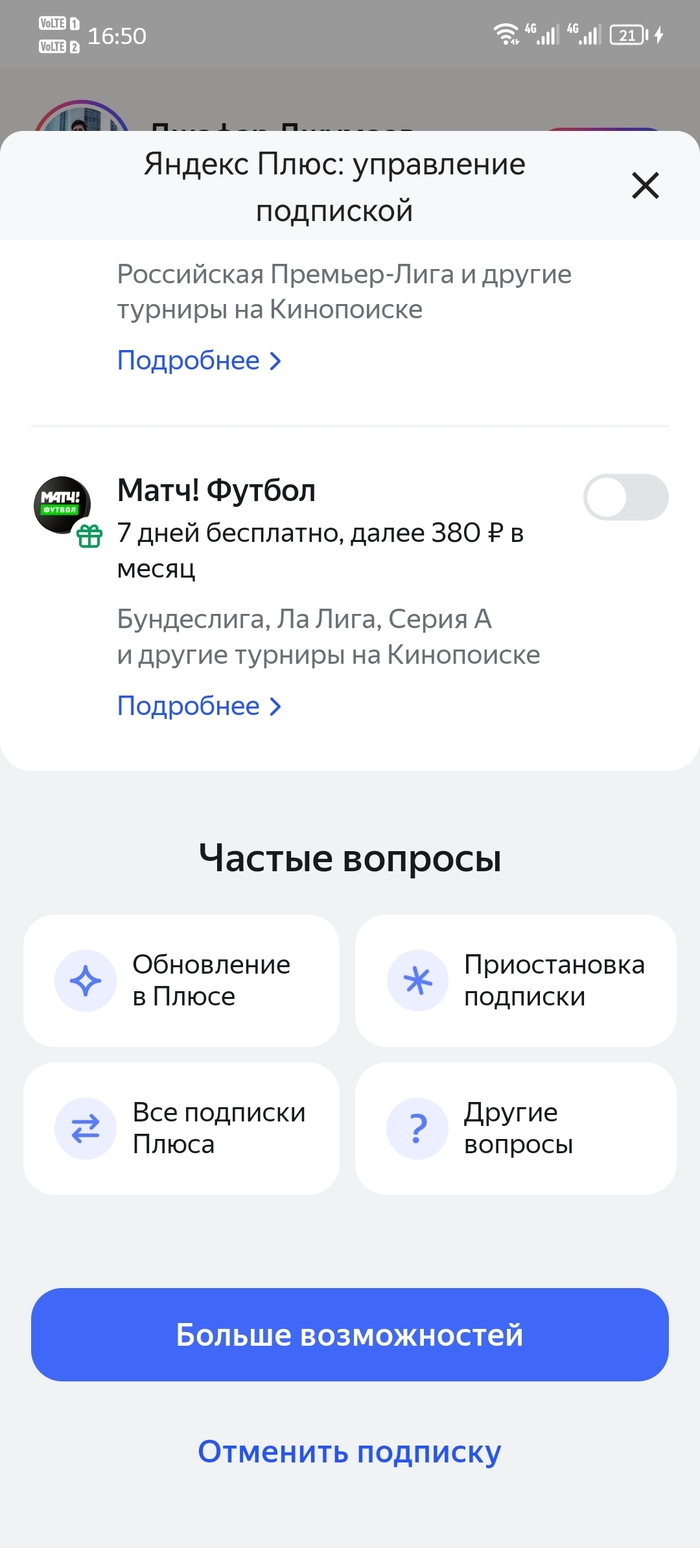This screenshot has height=1548, width=700.
Task: Open Подробнее under Российская Премьер-Лига
Action: tap(198, 360)
